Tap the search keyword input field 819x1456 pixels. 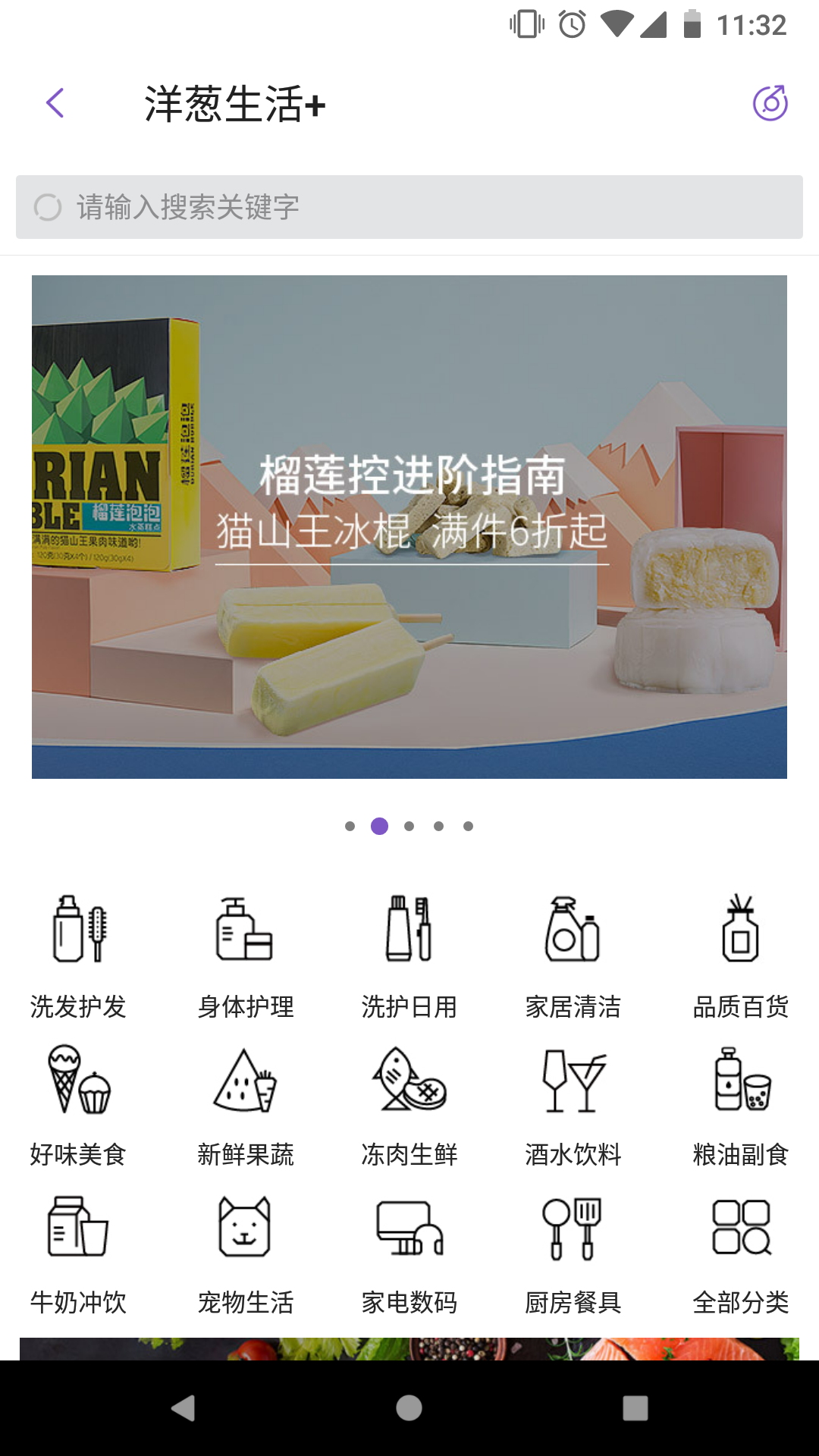tap(409, 206)
